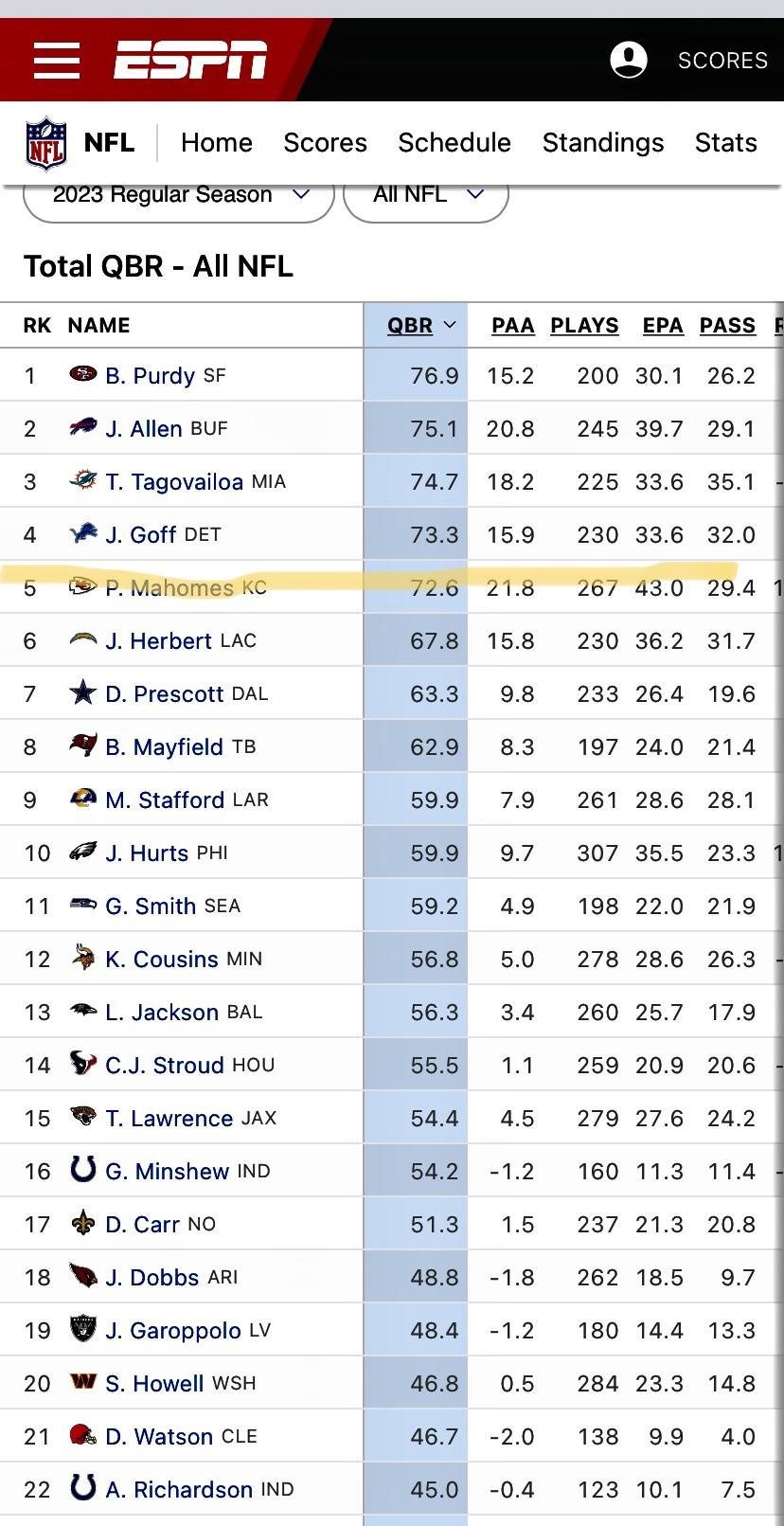Open SCORES in the header

[722, 61]
